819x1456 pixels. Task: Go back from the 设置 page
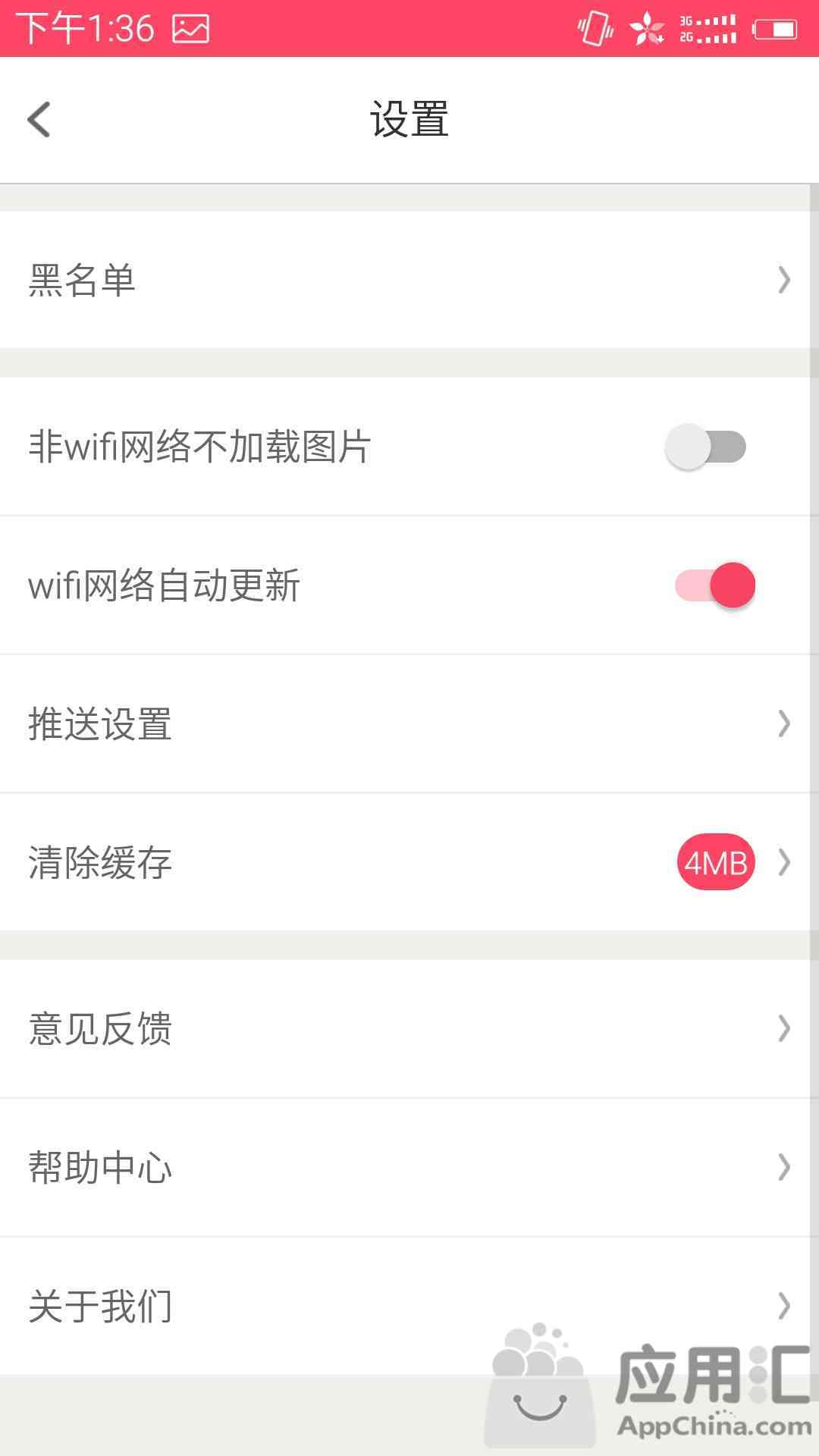(39, 120)
